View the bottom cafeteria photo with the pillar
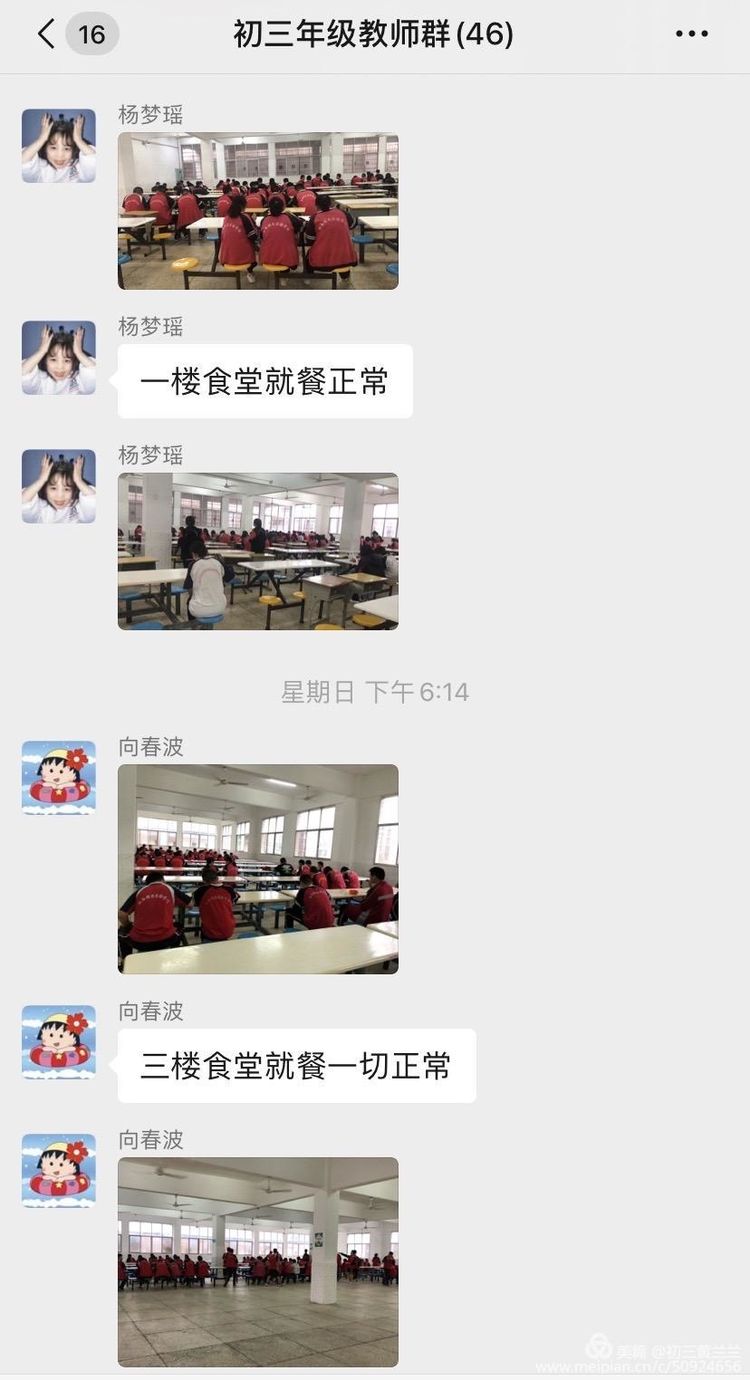750x1380 pixels. pos(257,1261)
